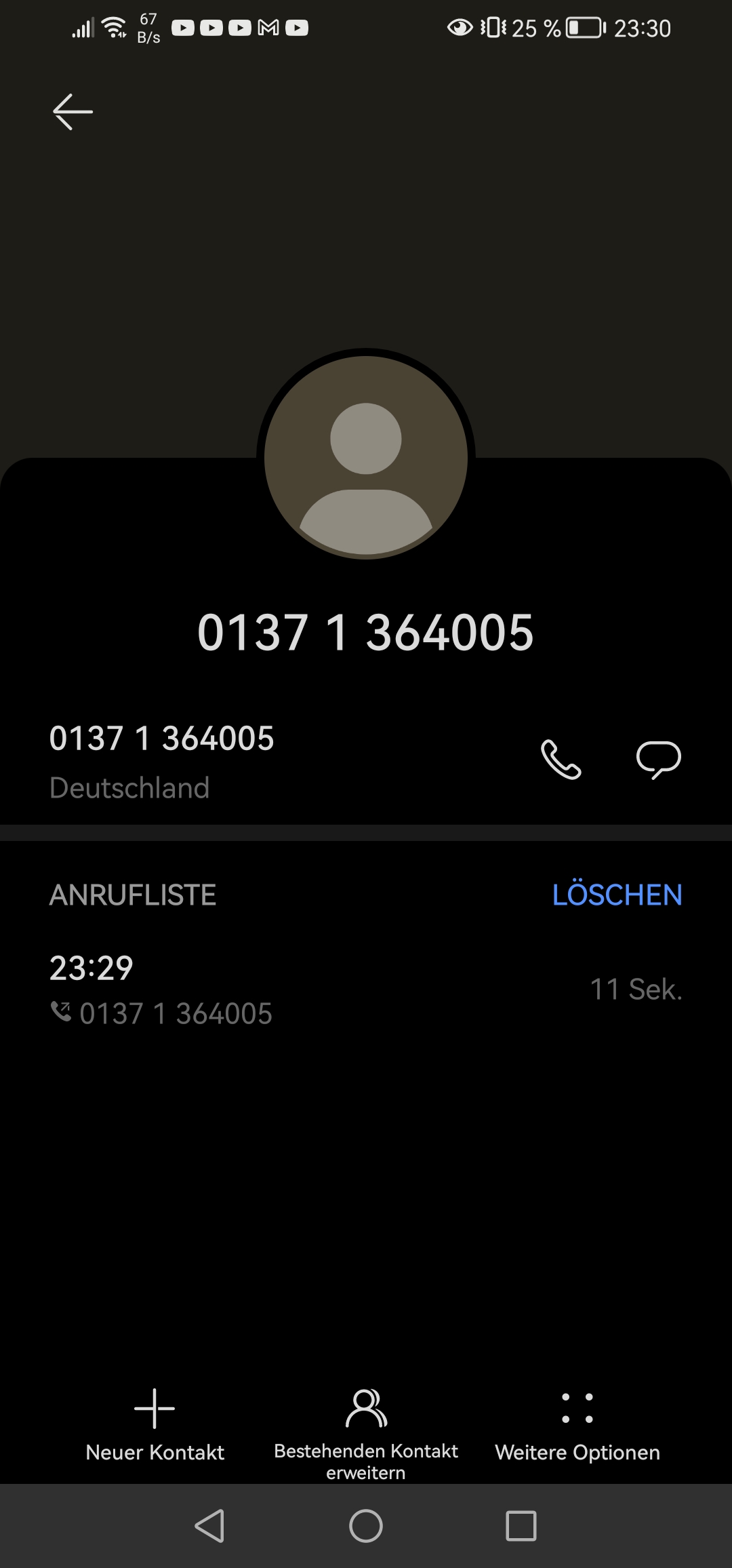Screen dimensions: 732x1568
Task: Go back using the top arrow
Action: pyautogui.click(x=73, y=112)
